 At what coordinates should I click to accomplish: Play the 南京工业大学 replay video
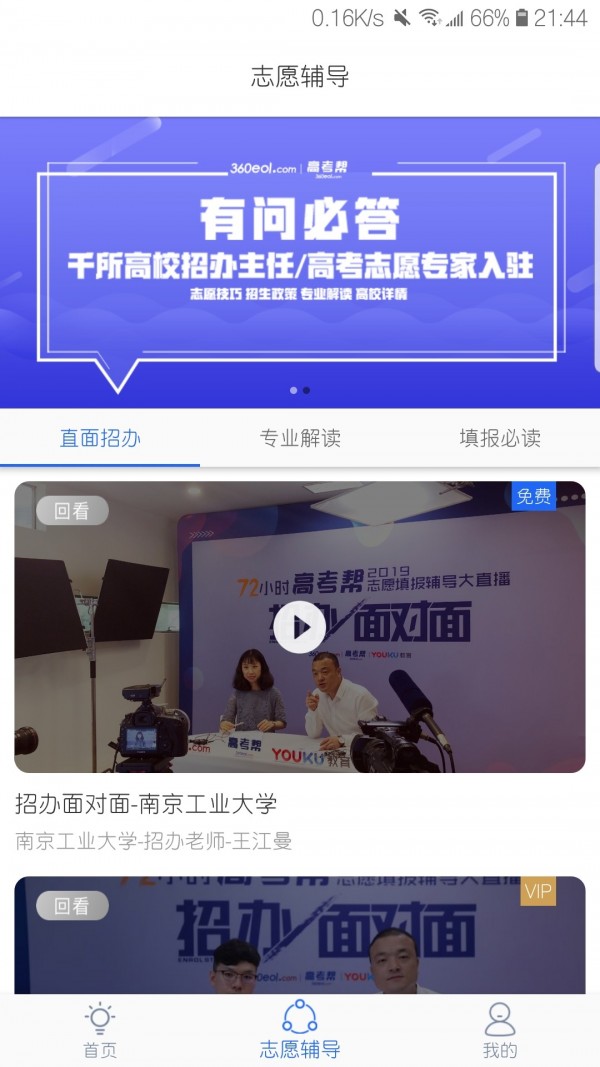299,627
